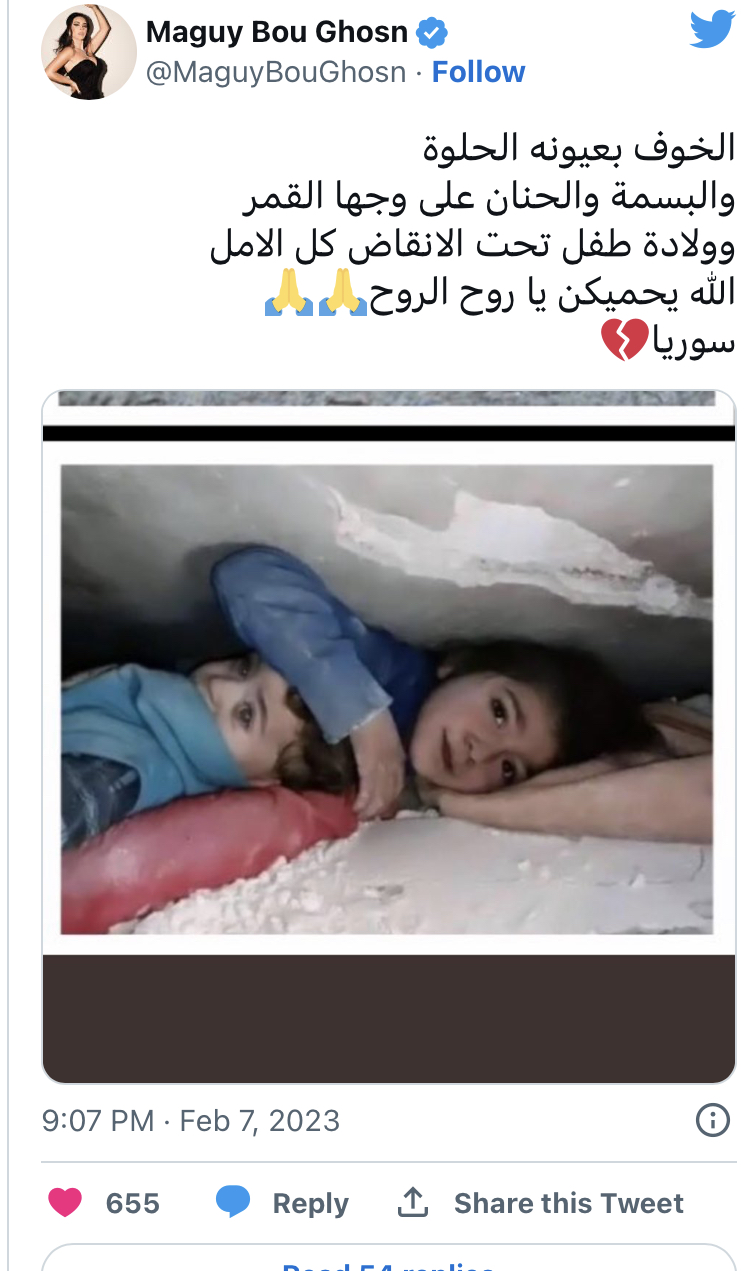Like this tweet with the heart
This screenshot has width=753, height=1271.
pos(66,1202)
